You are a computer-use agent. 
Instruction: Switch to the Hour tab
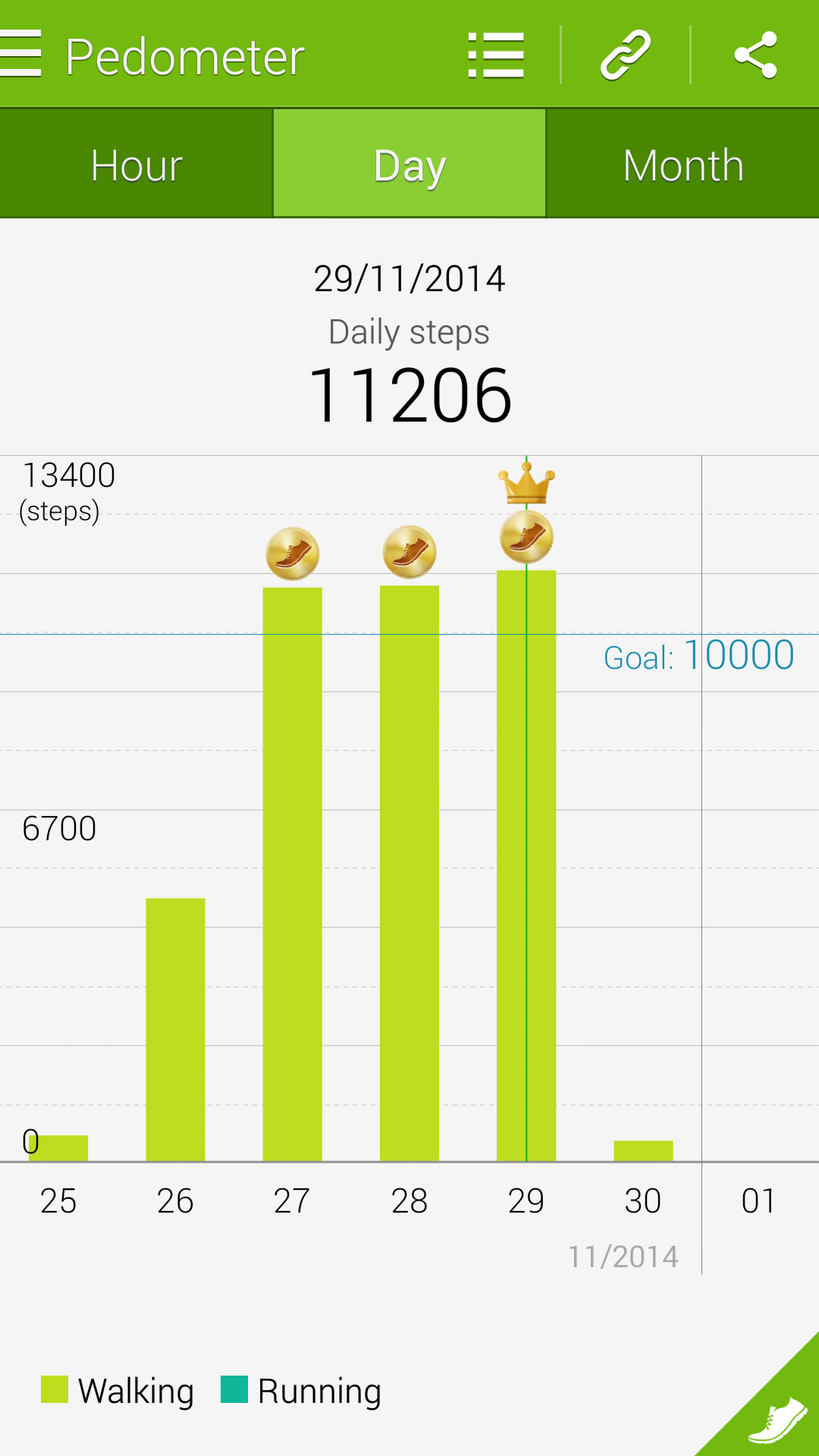(136, 165)
